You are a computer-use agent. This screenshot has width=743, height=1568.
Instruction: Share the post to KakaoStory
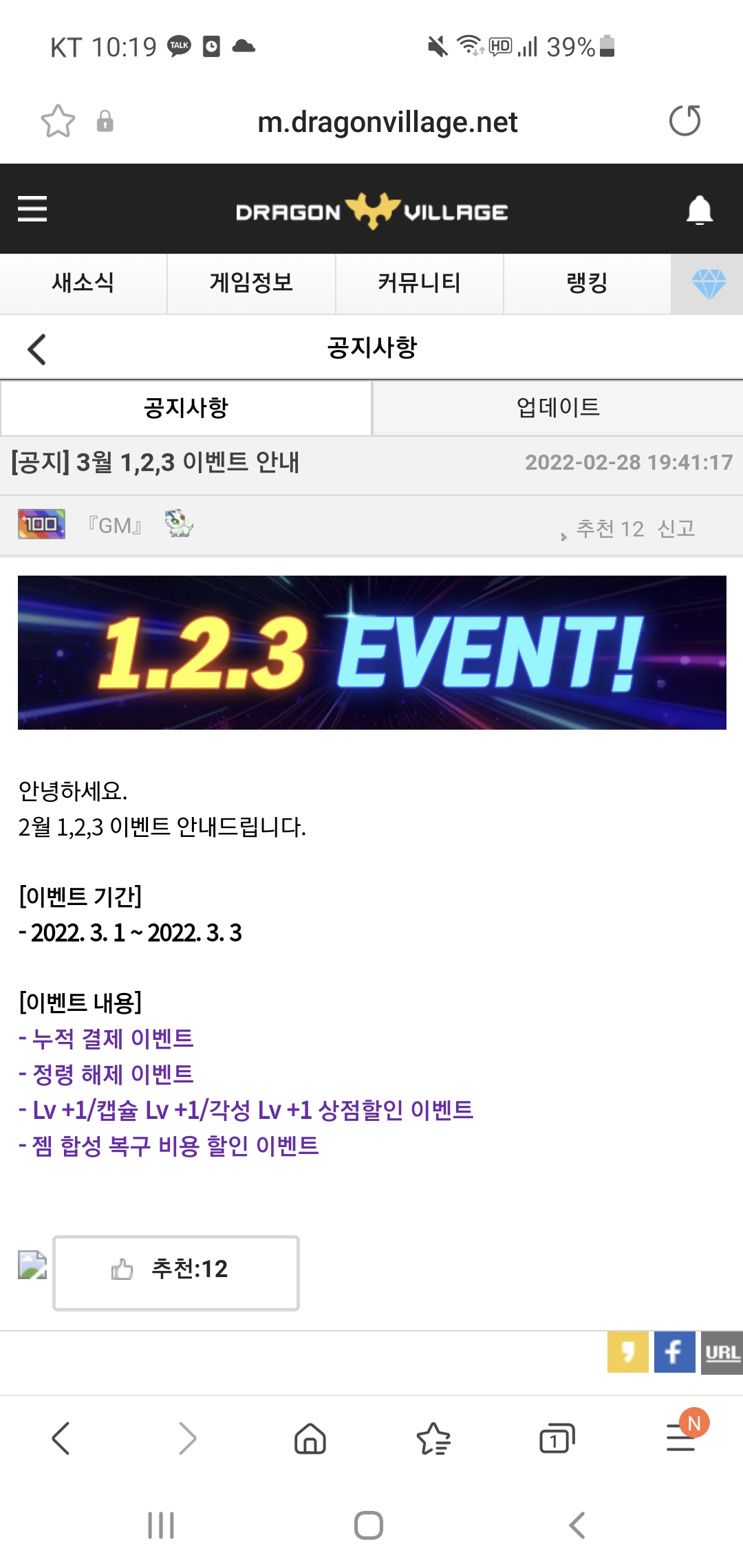click(627, 1352)
